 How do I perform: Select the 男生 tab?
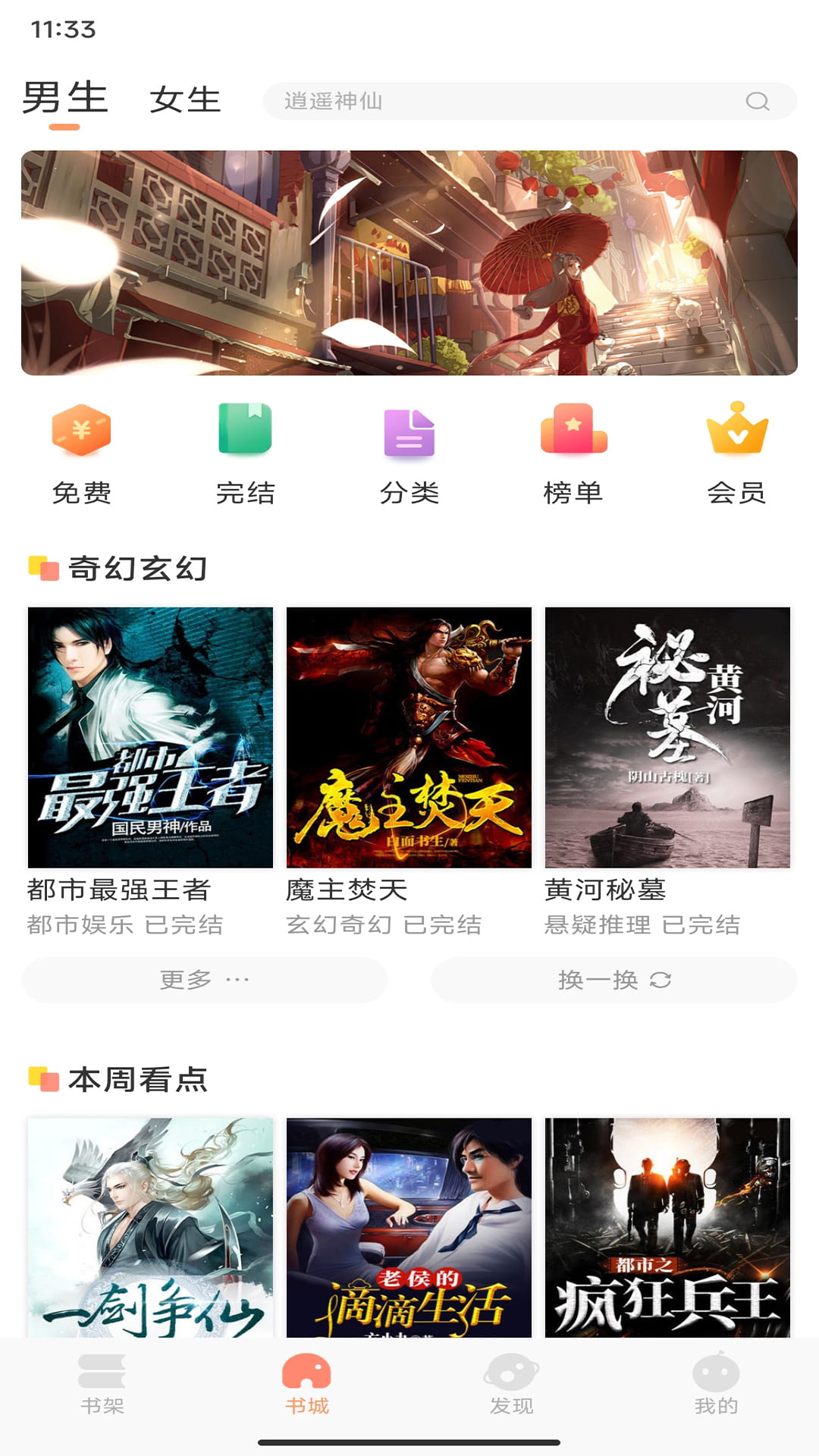point(66,97)
